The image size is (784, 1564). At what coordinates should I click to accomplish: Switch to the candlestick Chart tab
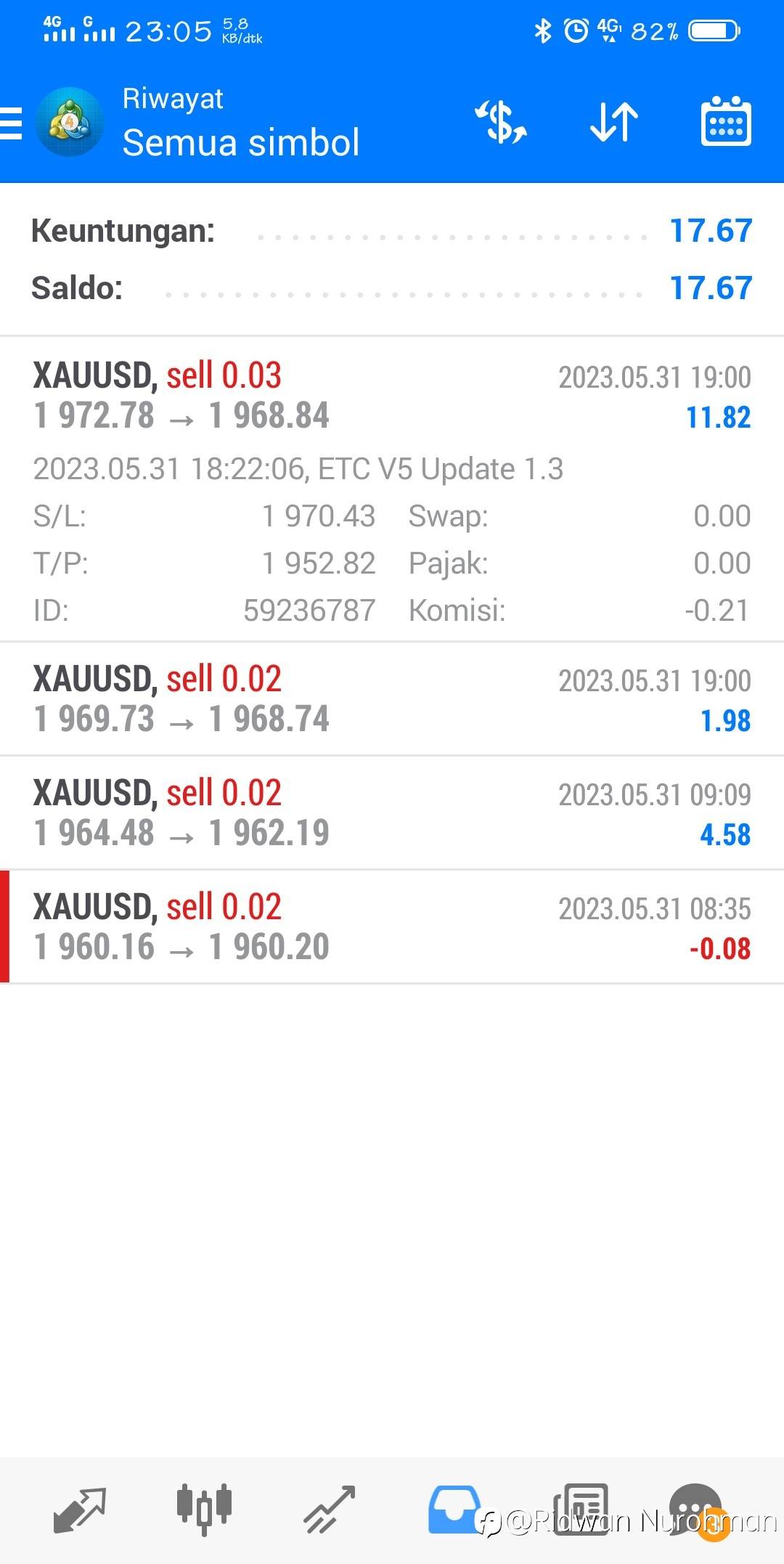[204, 1509]
